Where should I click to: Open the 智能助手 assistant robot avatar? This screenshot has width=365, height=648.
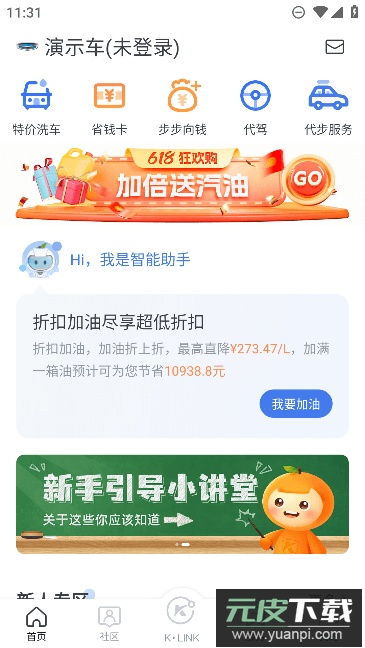[x=40, y=260]
